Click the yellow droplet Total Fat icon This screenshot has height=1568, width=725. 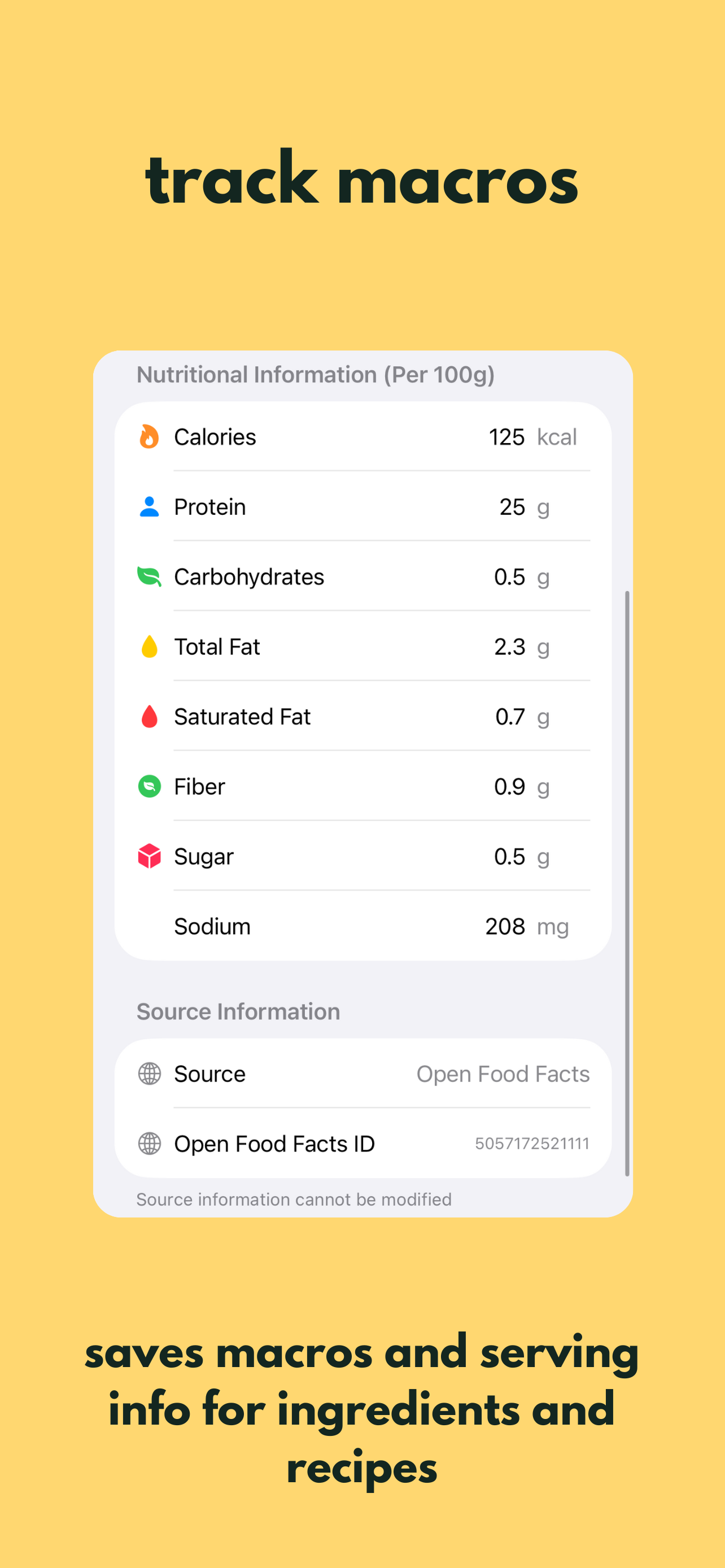(150, 646)
